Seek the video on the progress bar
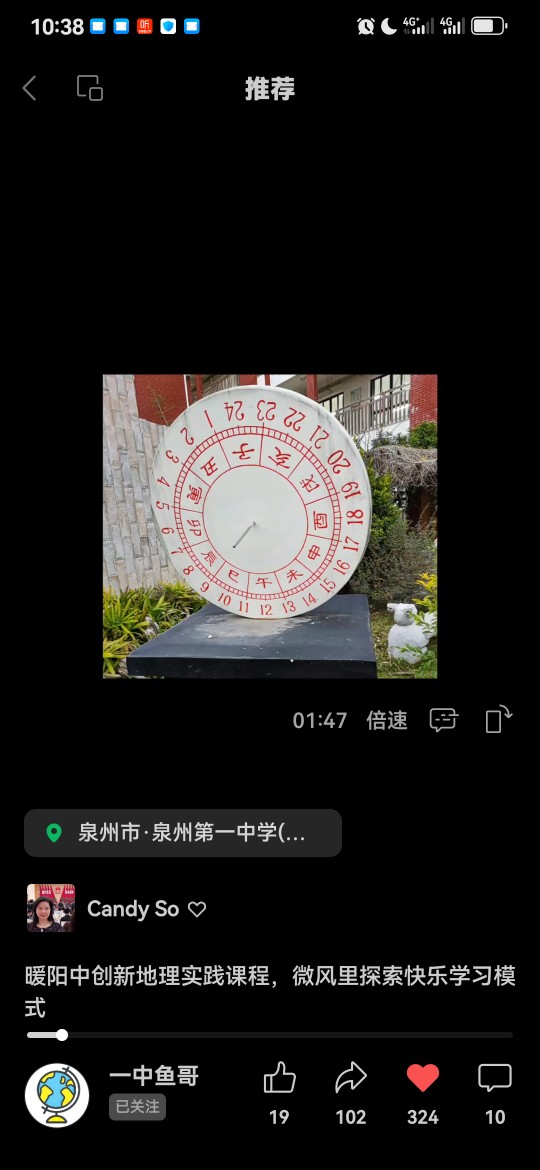This screenshot has width=540, height=1170. (x=270, y=1035)
